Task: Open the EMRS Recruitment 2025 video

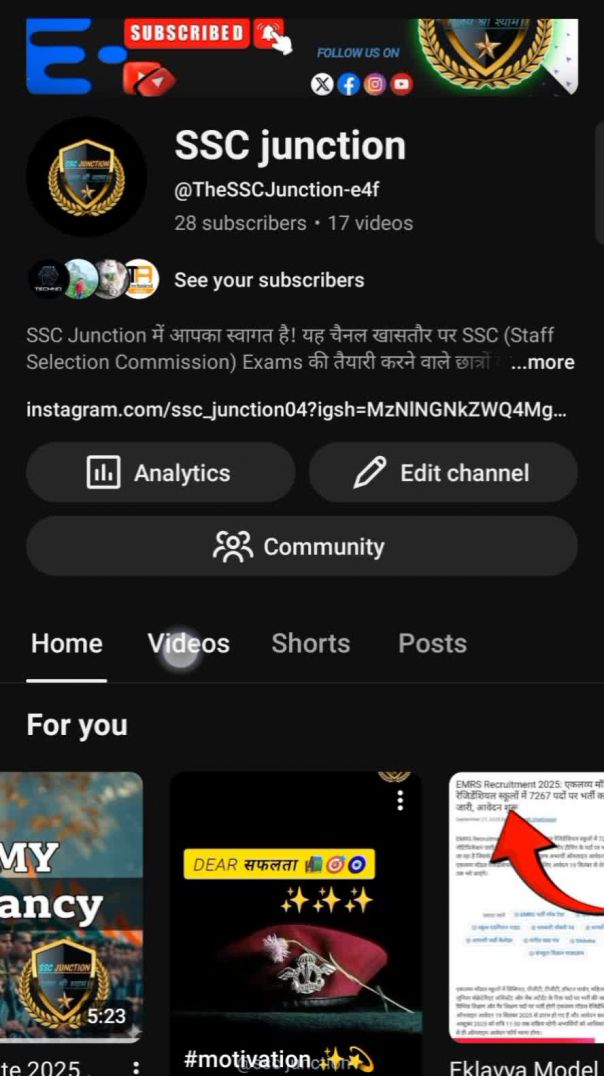Action: [525, 905]
